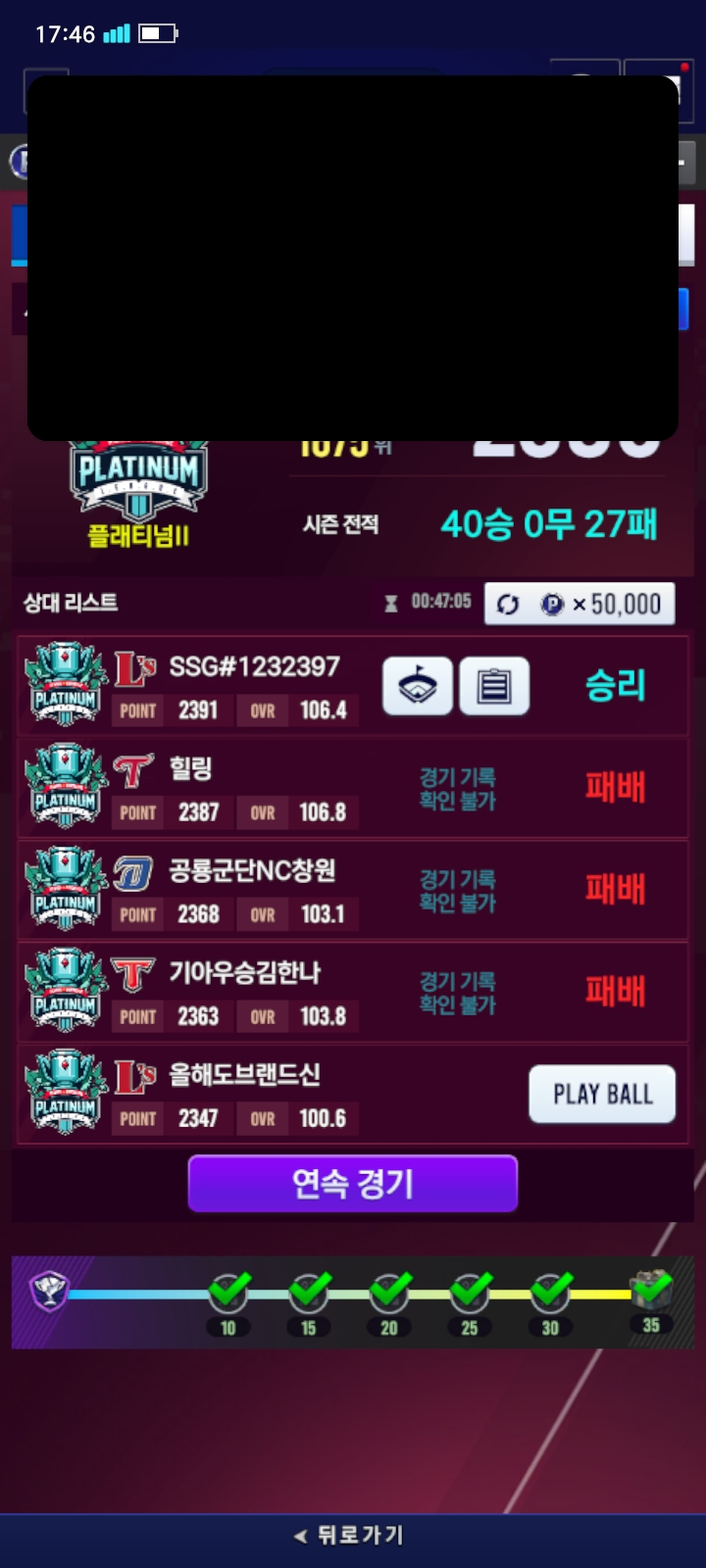Go back with 뒤로가기
706x1568 pixels.
(x=351, y=1536)
